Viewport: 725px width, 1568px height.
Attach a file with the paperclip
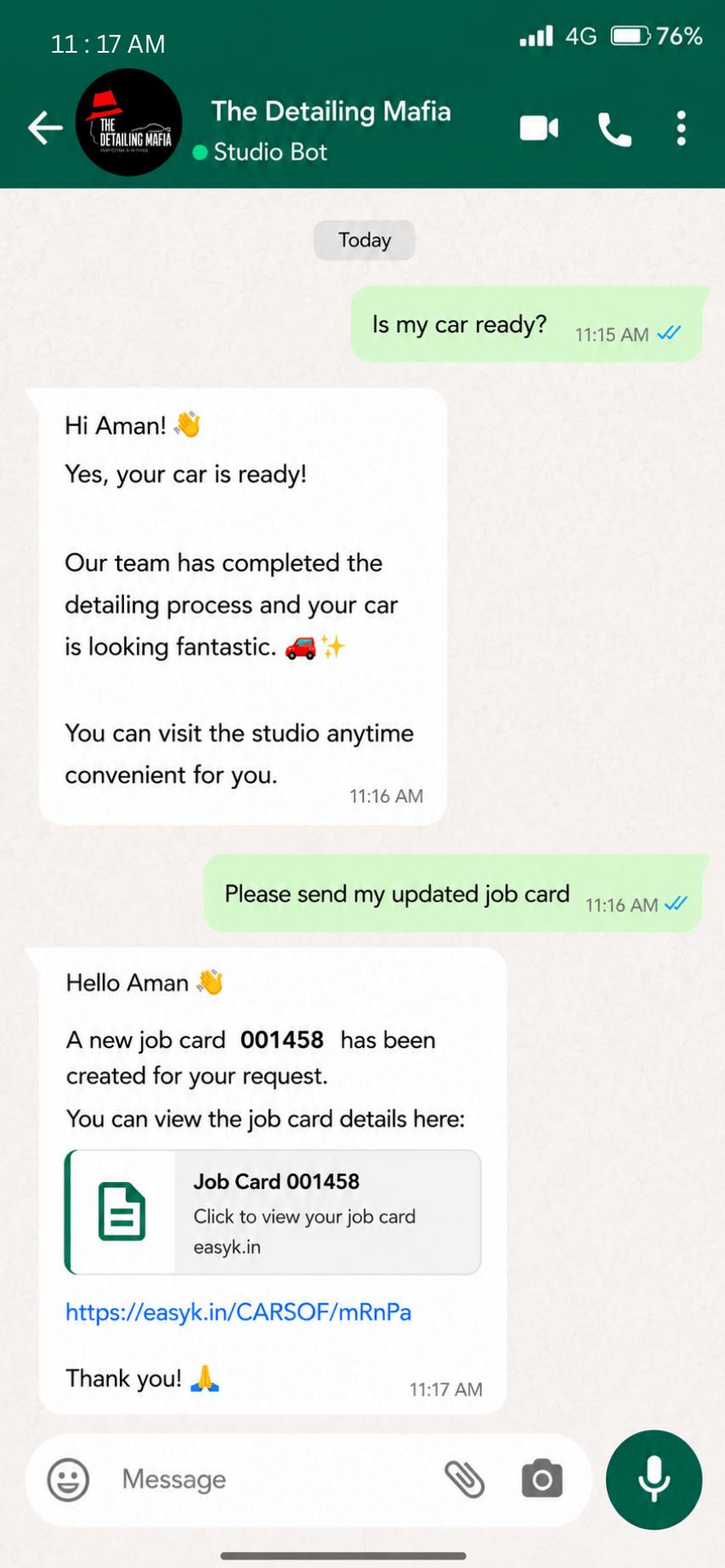coord(464,1480)
